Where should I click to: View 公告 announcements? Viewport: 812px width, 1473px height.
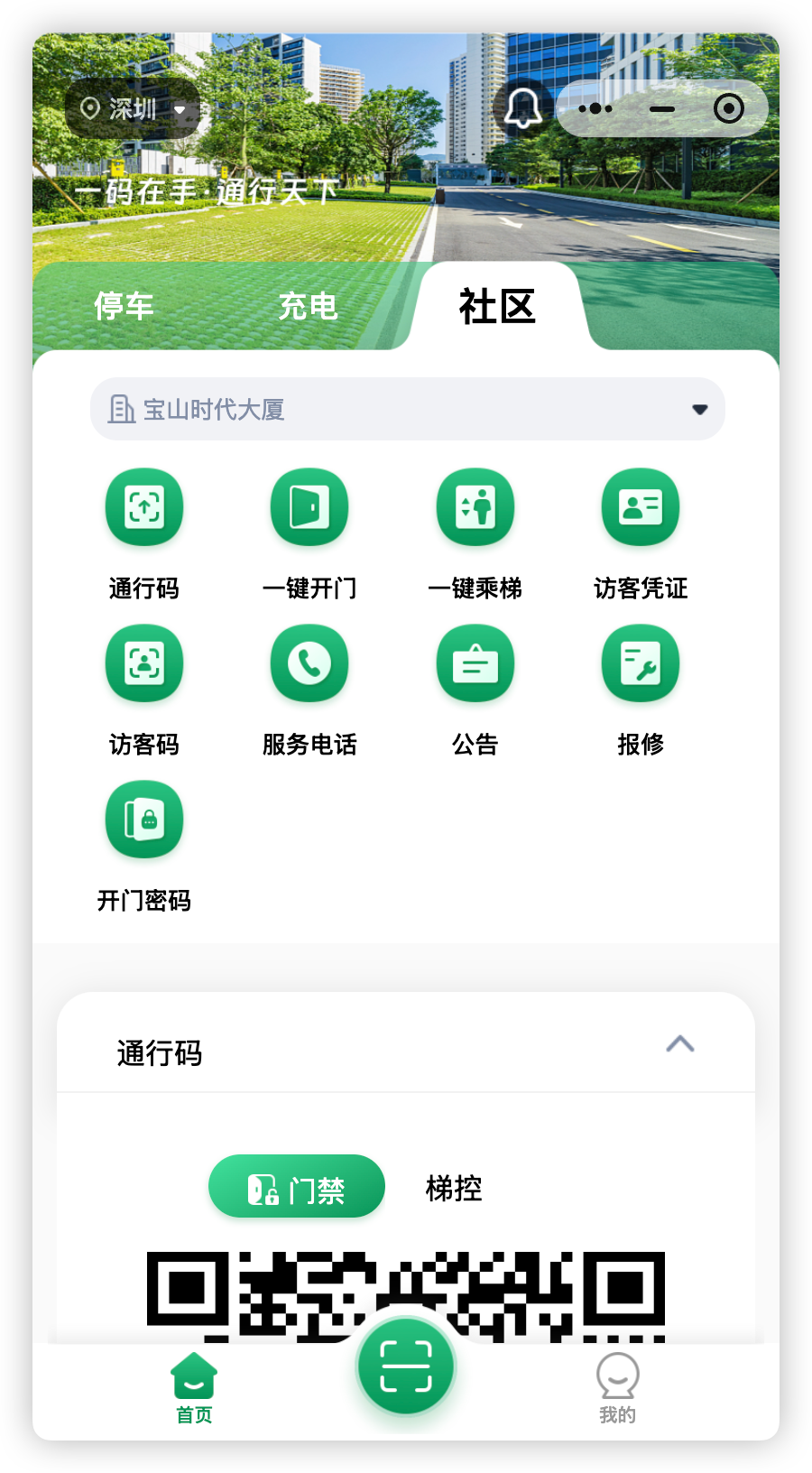(x=475, y=664)
